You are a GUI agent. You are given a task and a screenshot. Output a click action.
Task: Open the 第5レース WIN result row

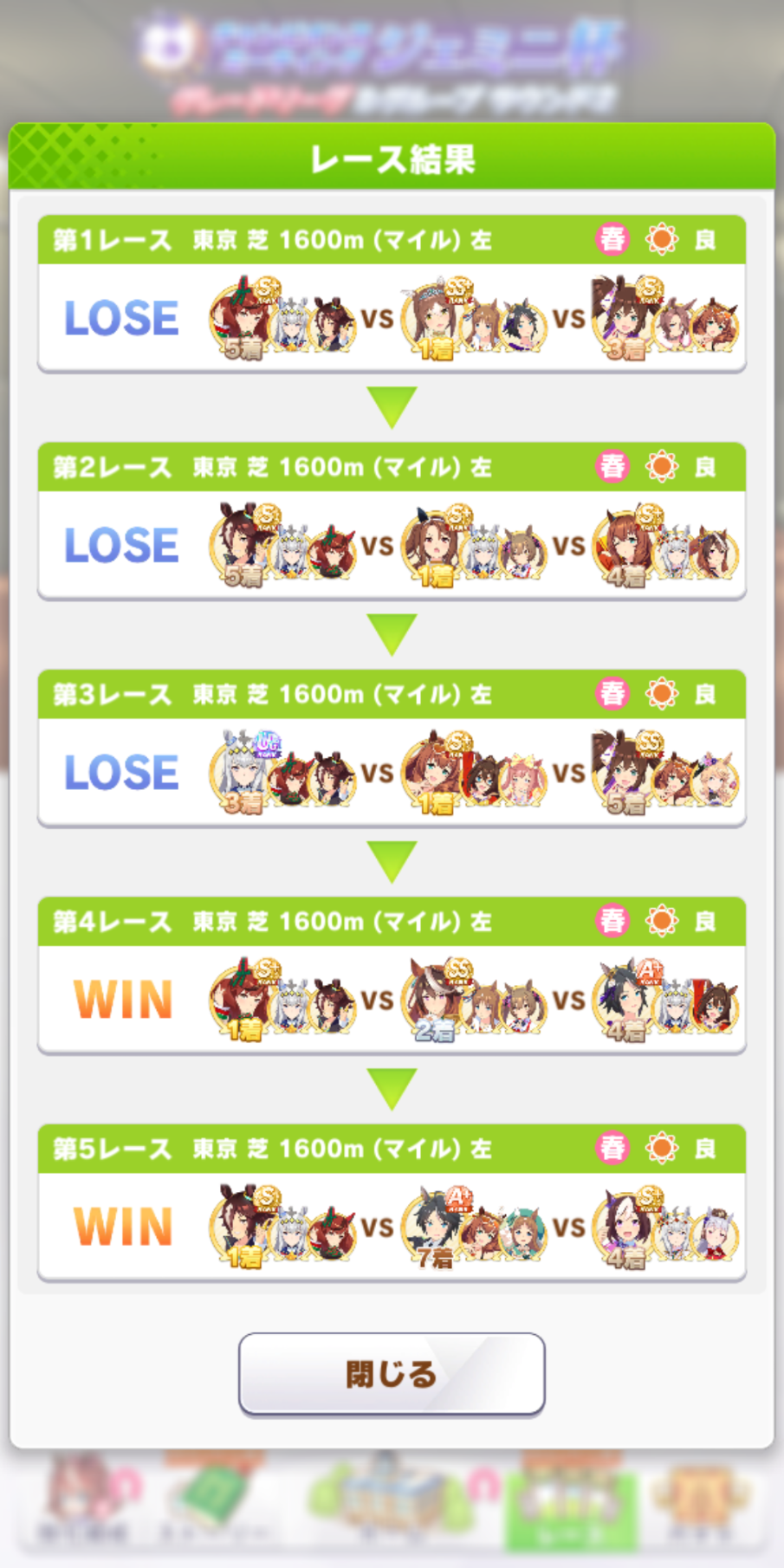[x=392, y=1202]
